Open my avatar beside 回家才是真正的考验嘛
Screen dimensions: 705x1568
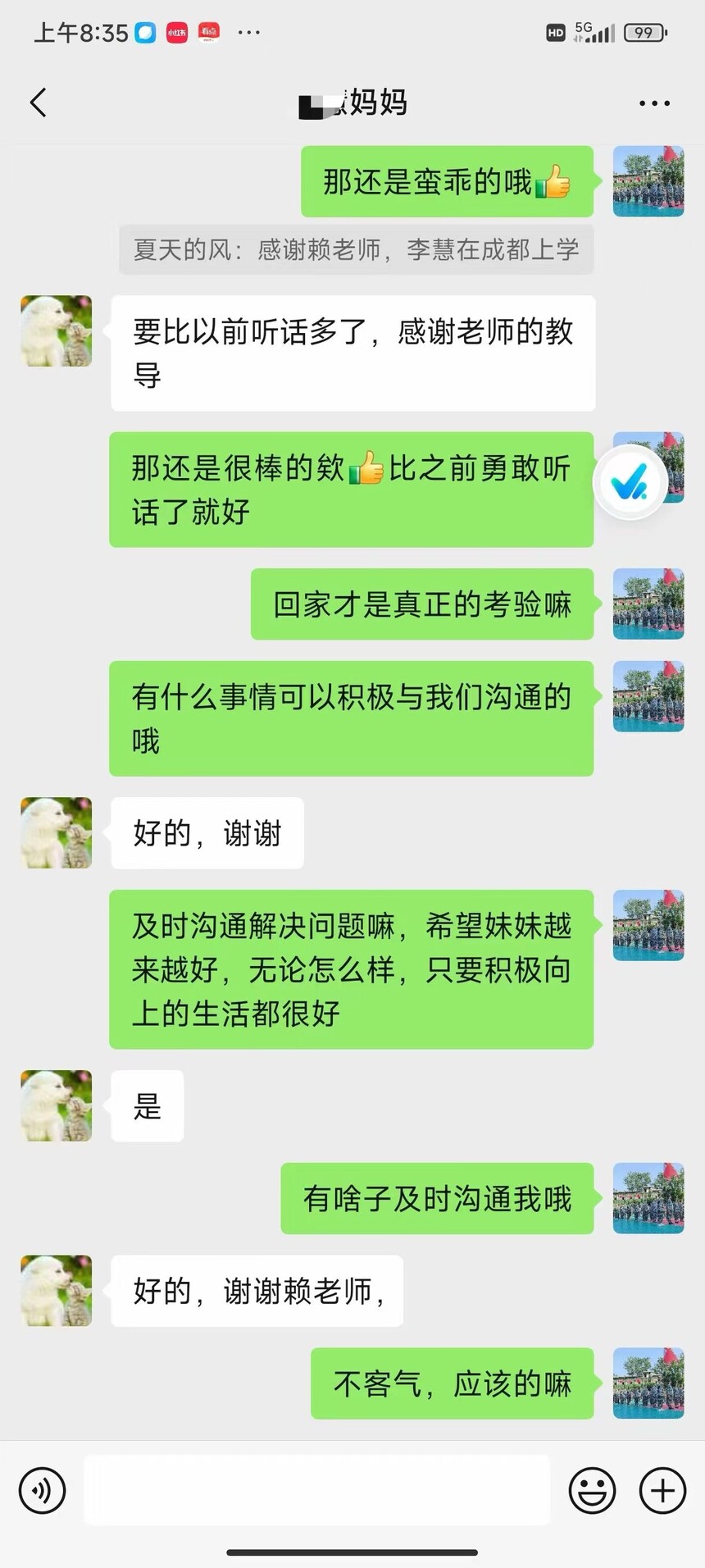(648, 604)
